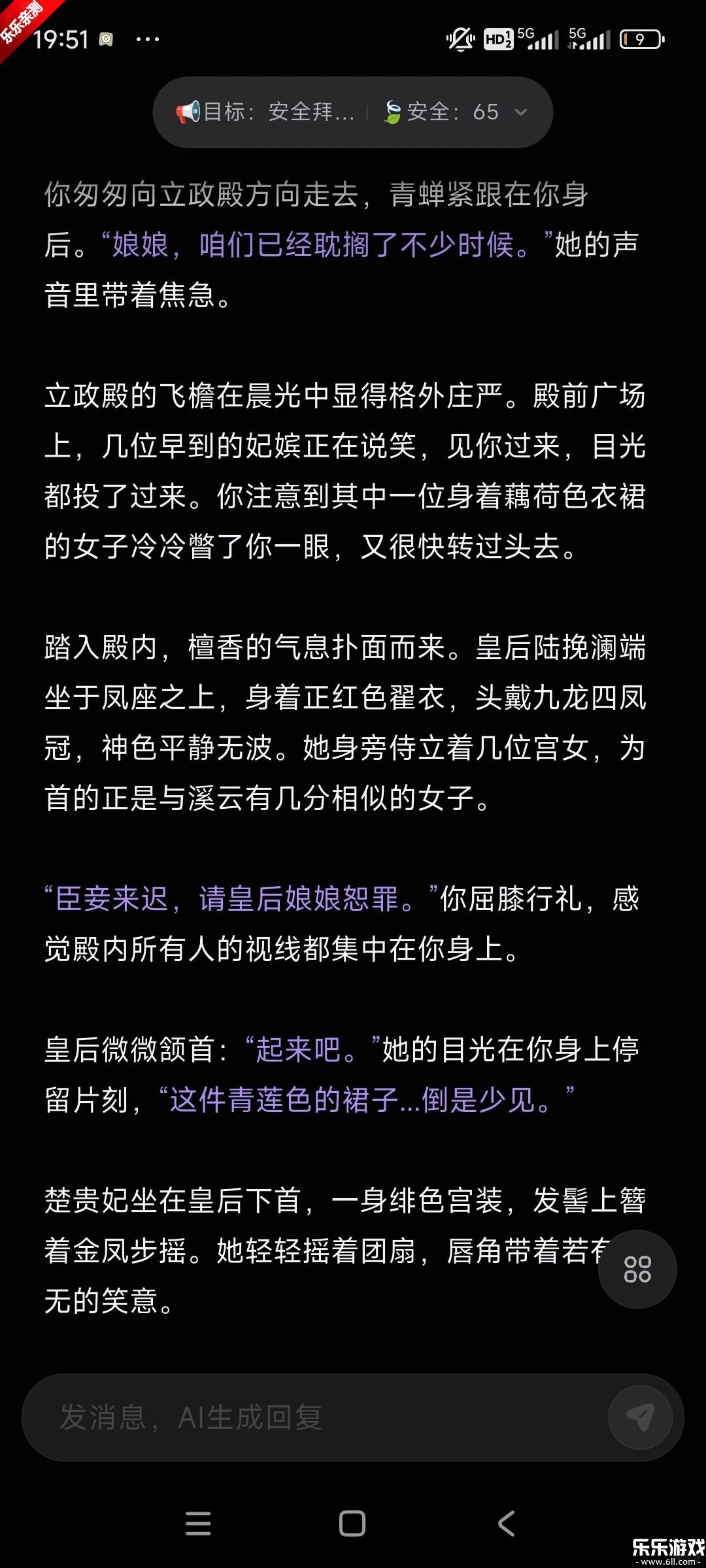Focus the 发消息 message input field
Image resolution: width=706 pixels, height=1568 pixels.
(x=314, y=1418)
